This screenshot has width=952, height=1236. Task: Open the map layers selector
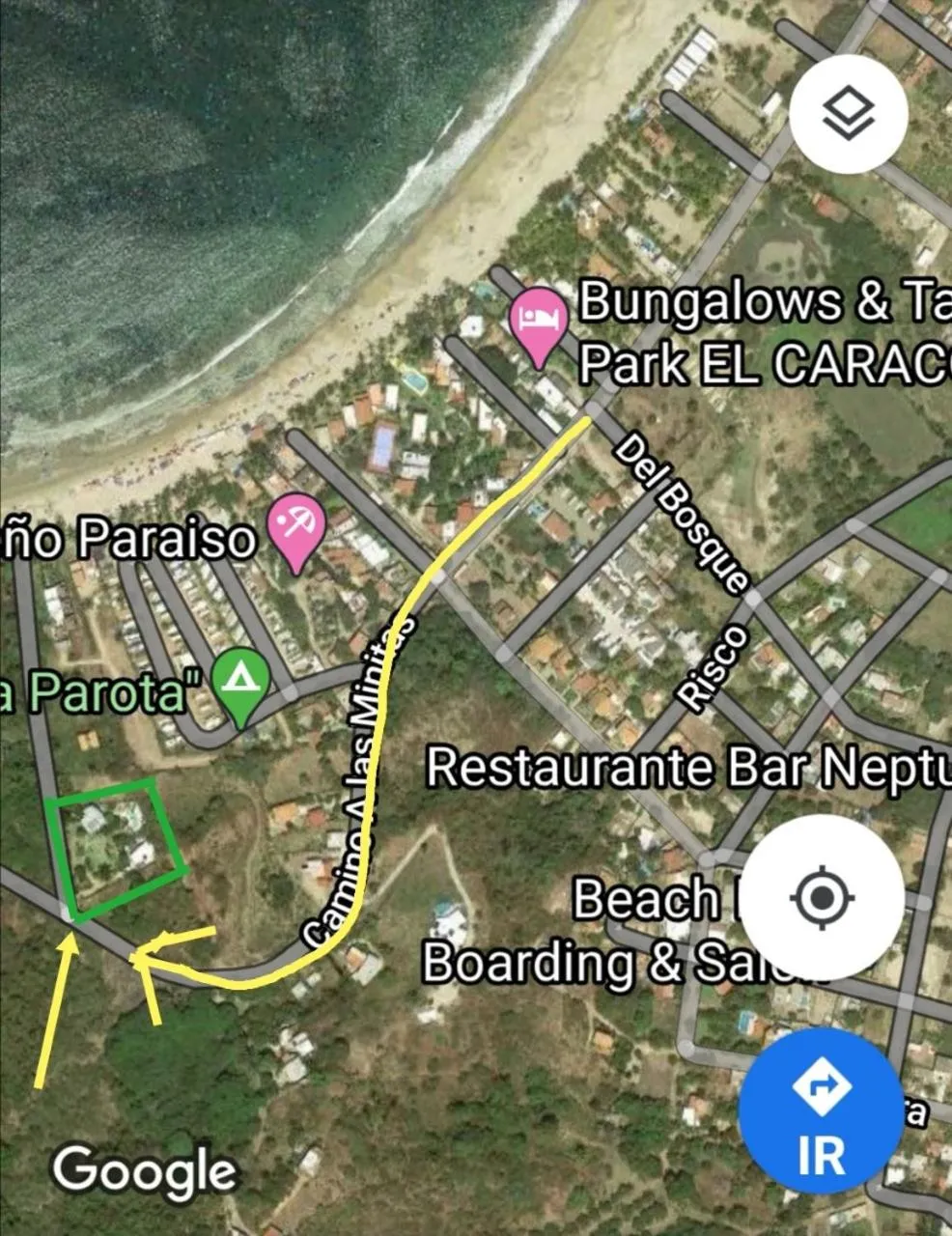[847, 115]
